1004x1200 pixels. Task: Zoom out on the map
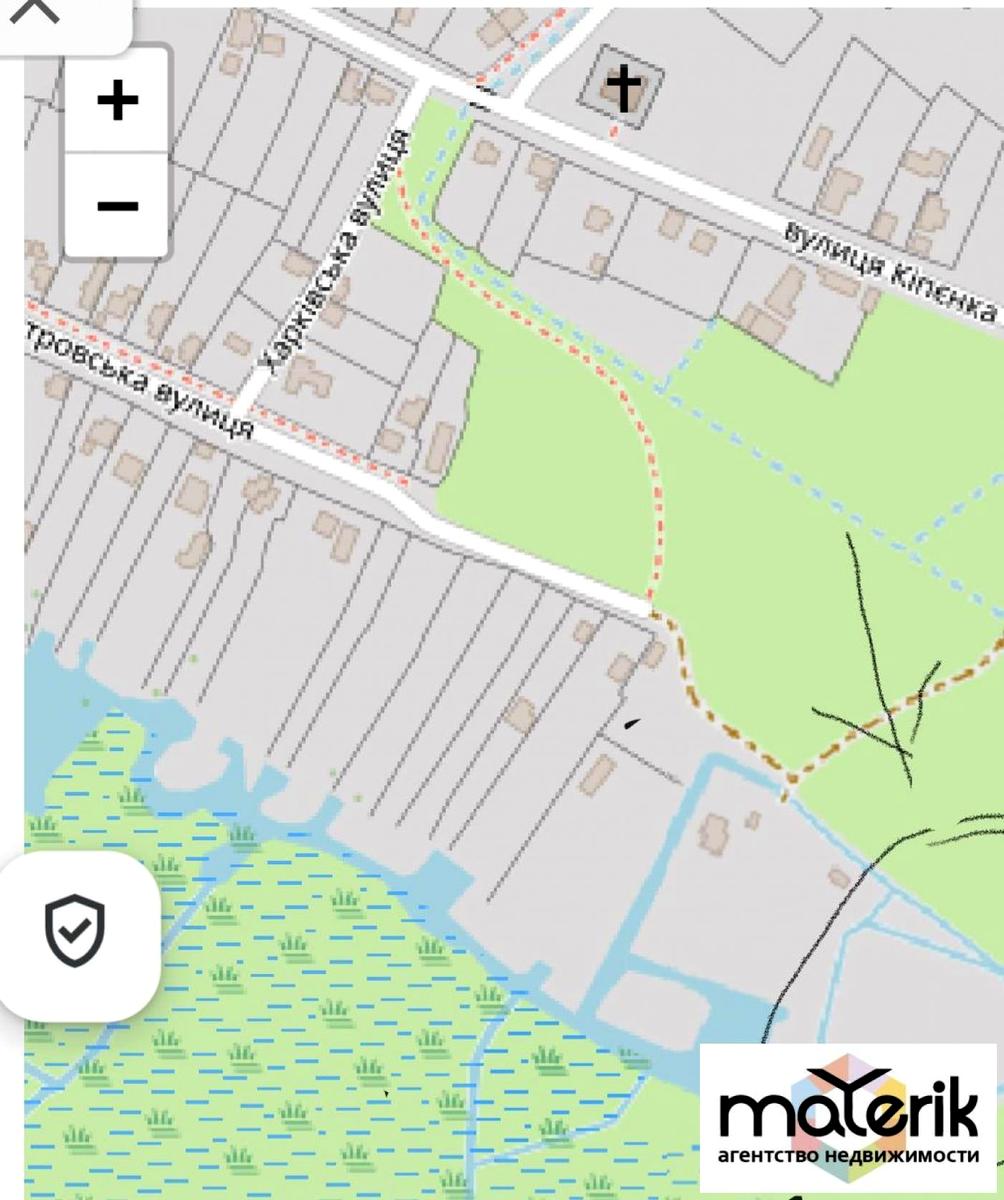tap(117, 206)
